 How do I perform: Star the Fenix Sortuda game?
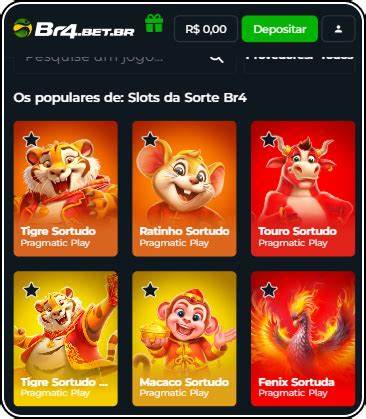coord(269,289)
